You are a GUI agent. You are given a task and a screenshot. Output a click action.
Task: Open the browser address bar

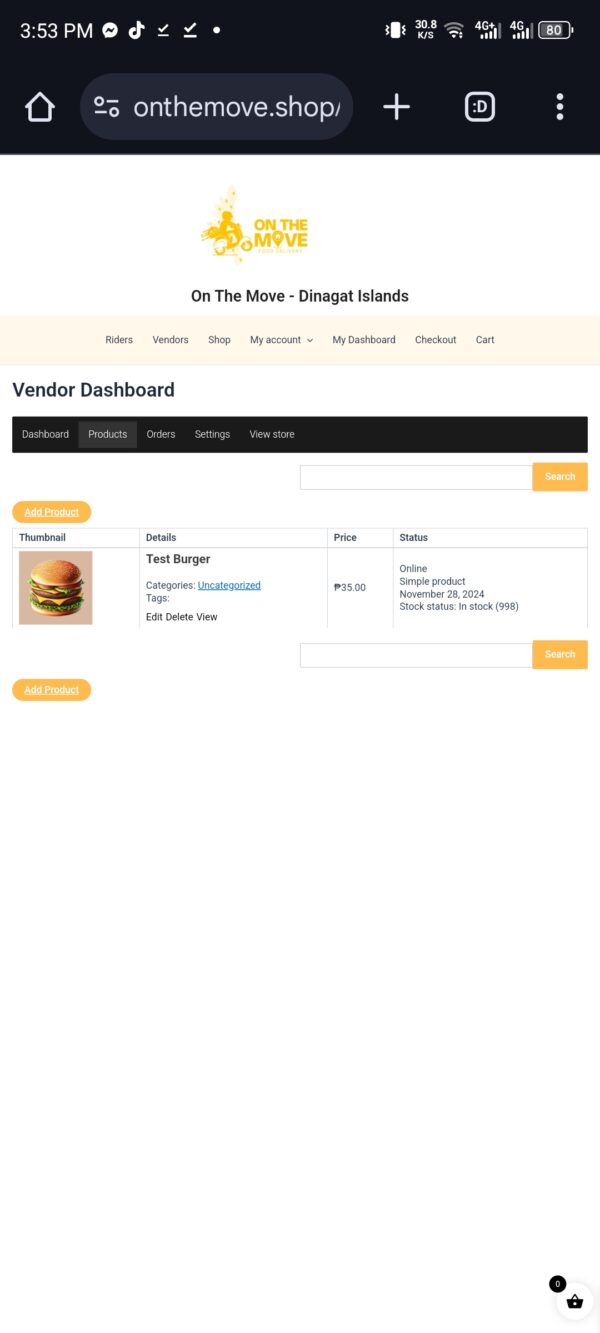click(x=216, y=107)
